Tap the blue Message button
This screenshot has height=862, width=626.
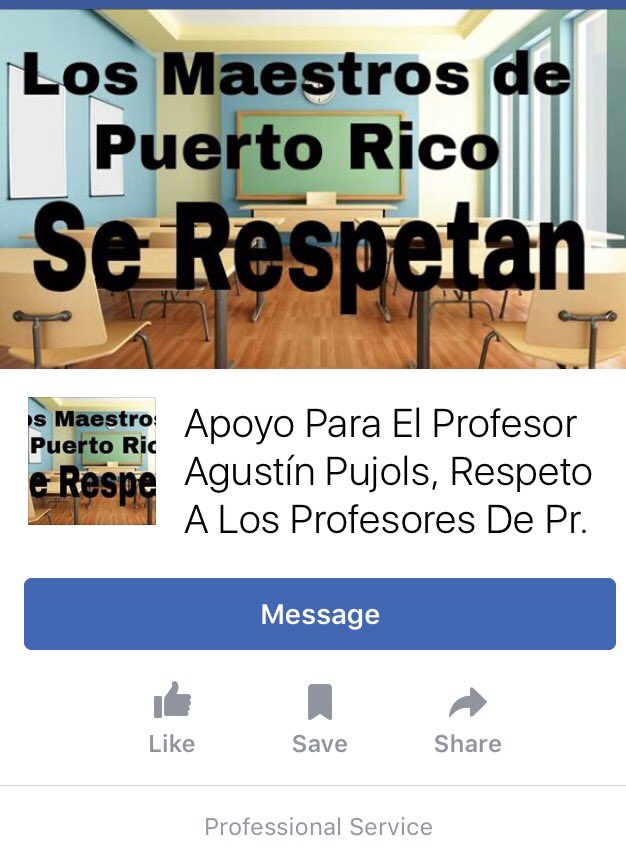tap(319, 614)
